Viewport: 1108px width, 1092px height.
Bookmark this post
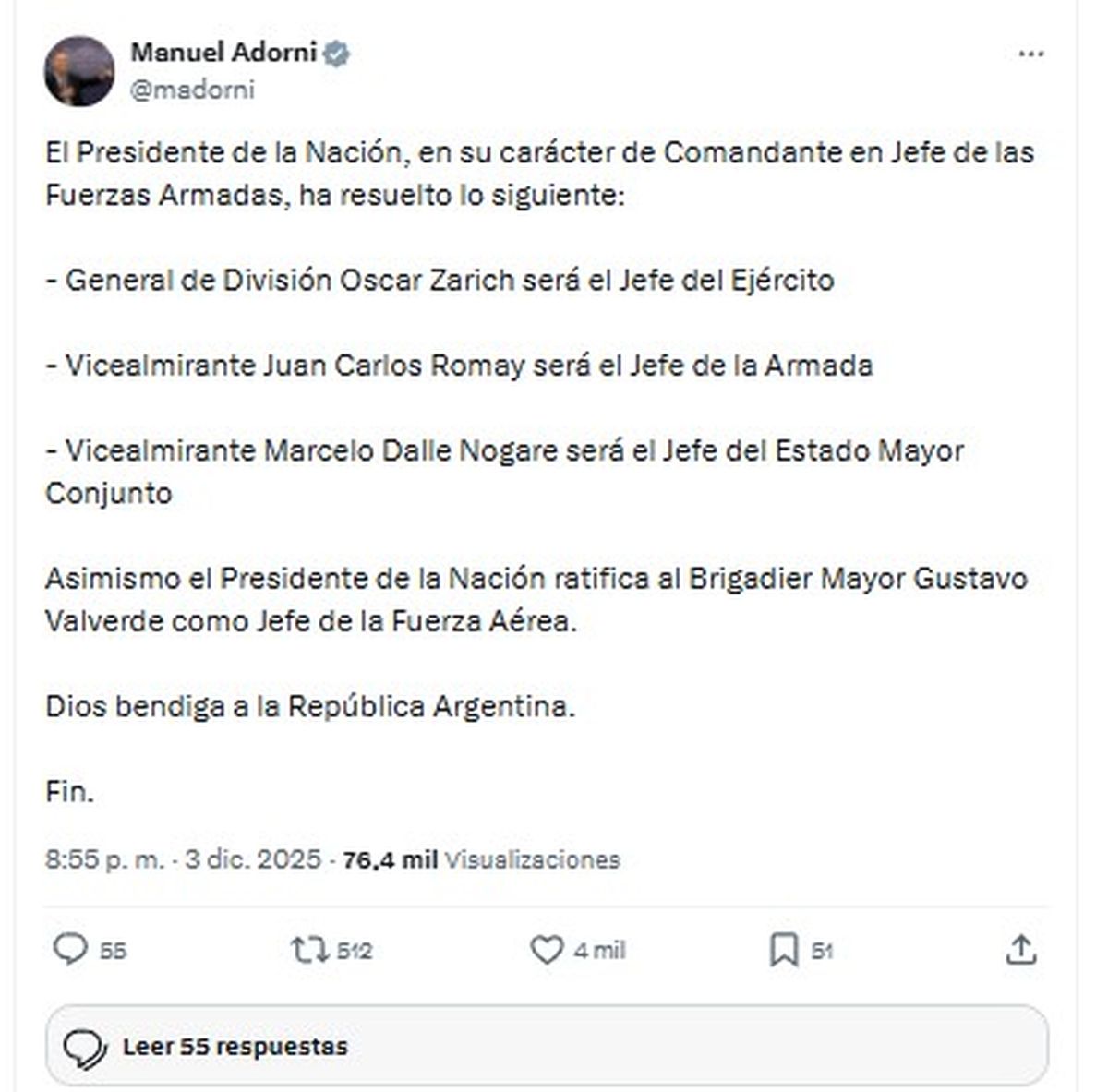pyautogui.click(x=784, y=950)
